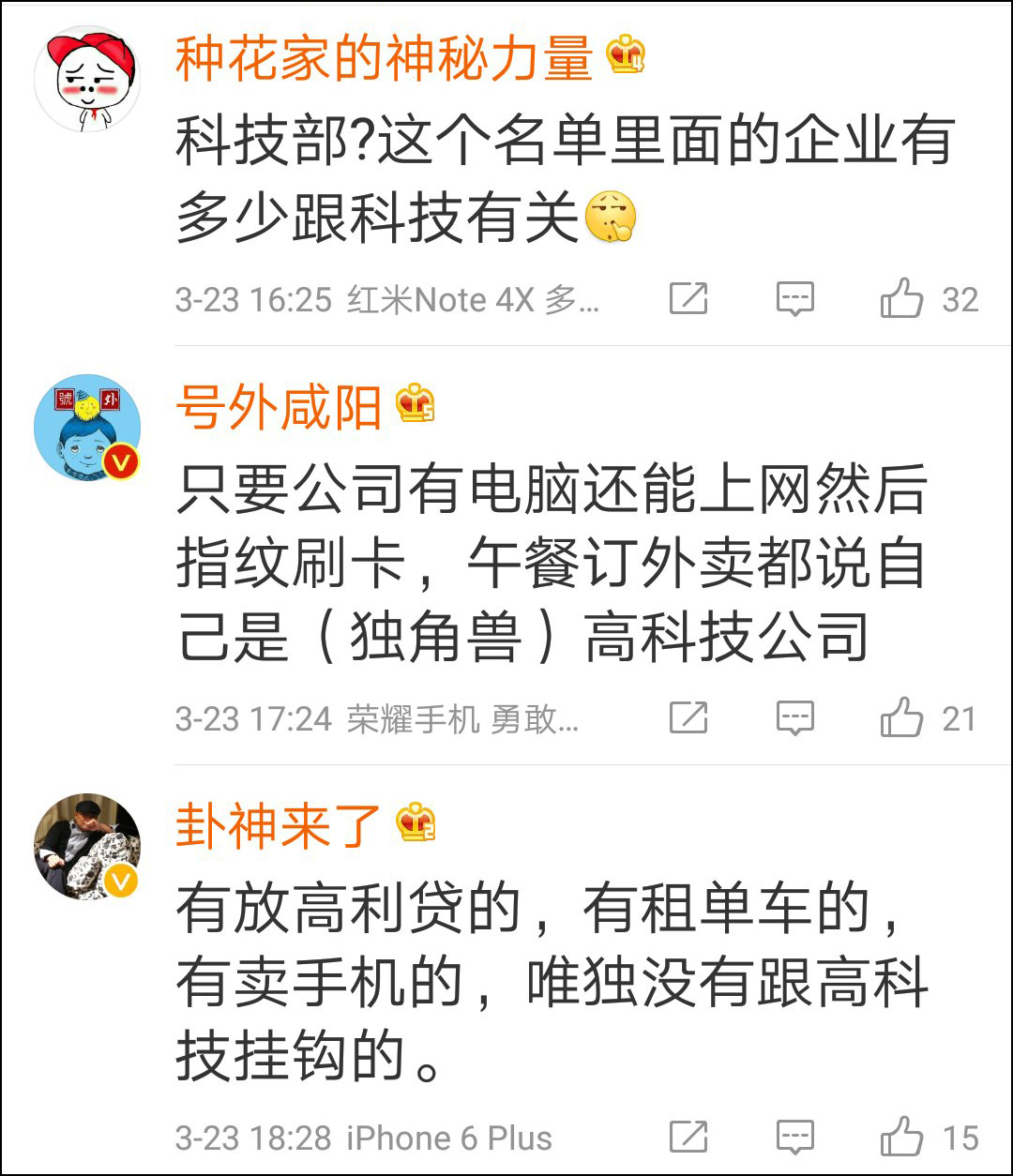
Task: Click the crown VIP badge next to 种花家的神秘力量
Action: pos(626,58)
